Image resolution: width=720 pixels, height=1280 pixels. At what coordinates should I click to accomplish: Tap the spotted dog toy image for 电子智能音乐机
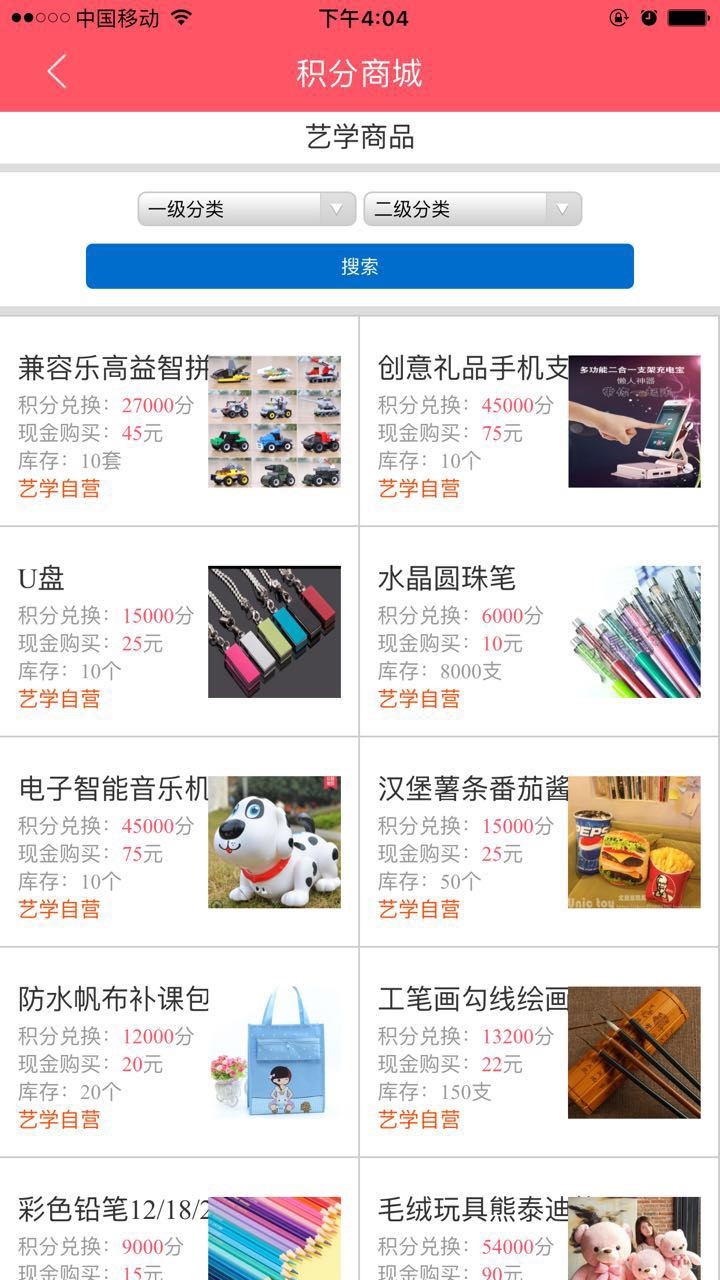275,841
